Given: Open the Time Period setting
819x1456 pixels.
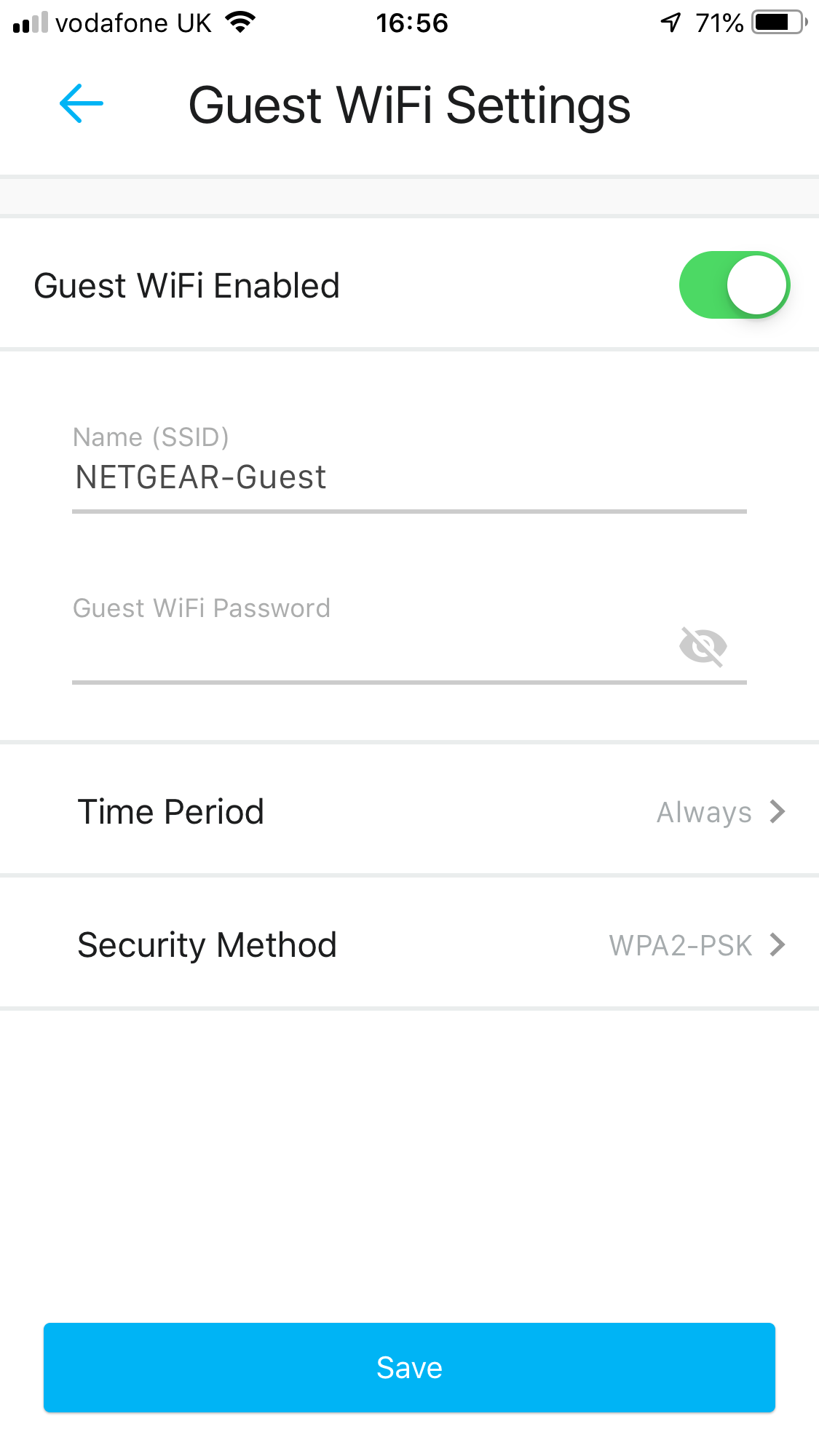Looking at the screenshot, I should [x=409, y=811].
